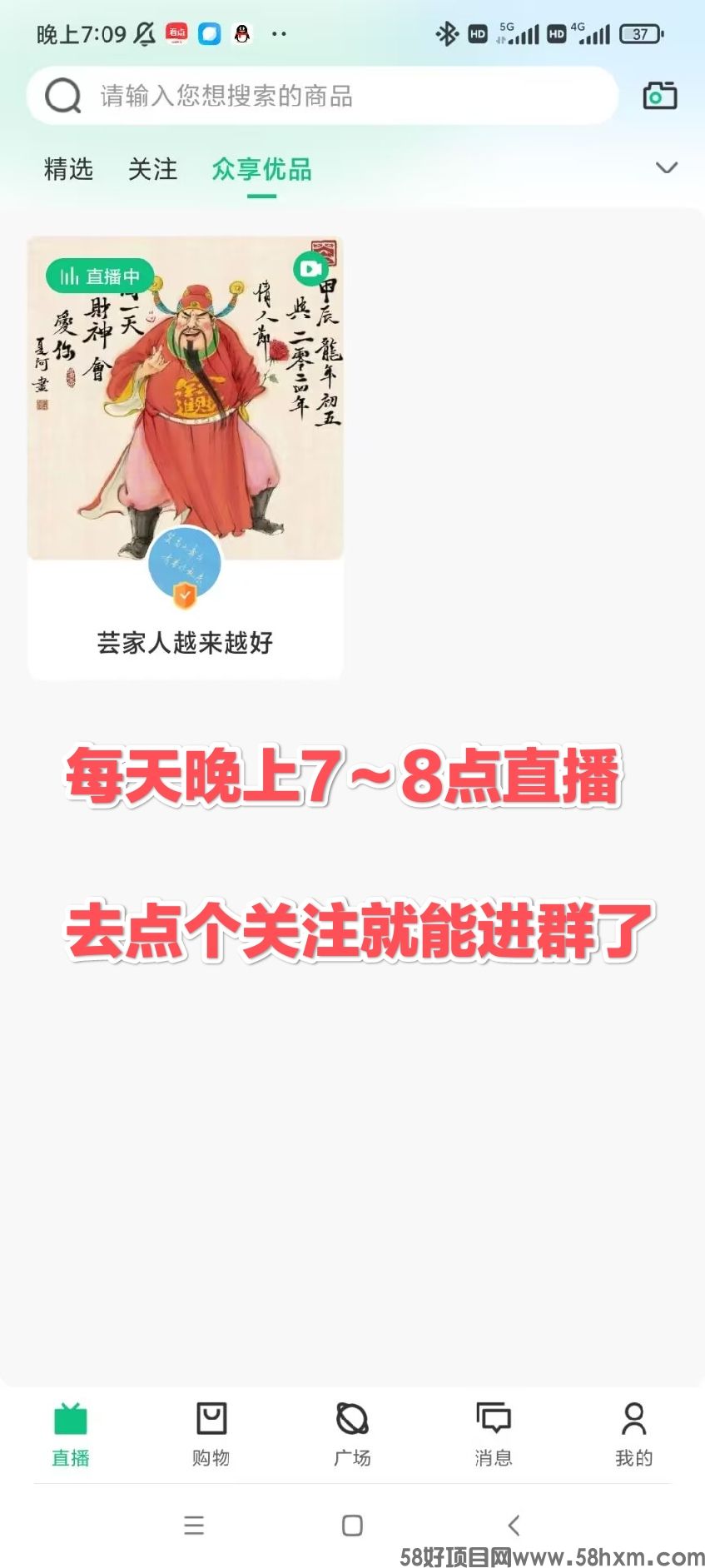Switch to the 广场 tab
The height and width of the screenshot is (1568, 705).
[352, 1434]
